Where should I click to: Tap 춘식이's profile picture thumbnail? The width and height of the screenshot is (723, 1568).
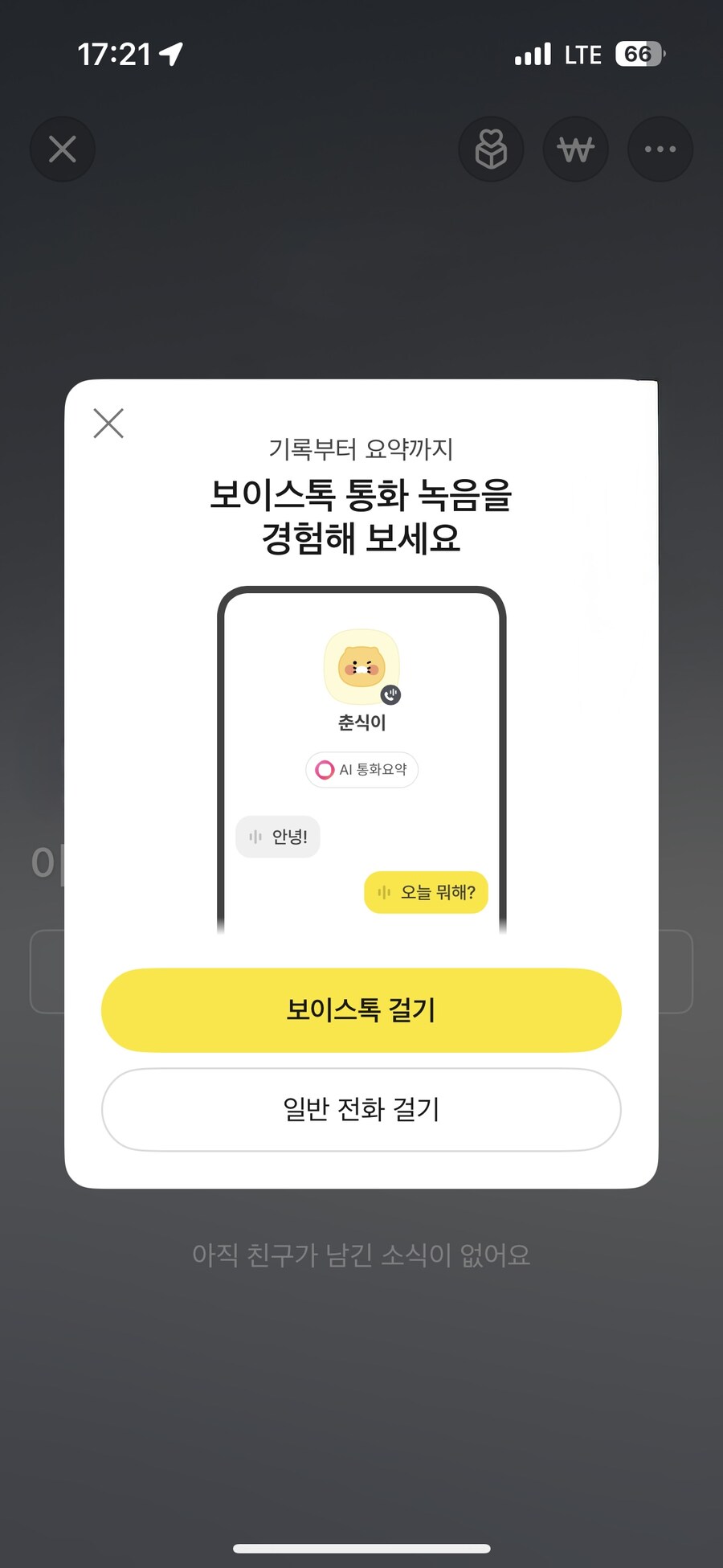tap(361, 665)
